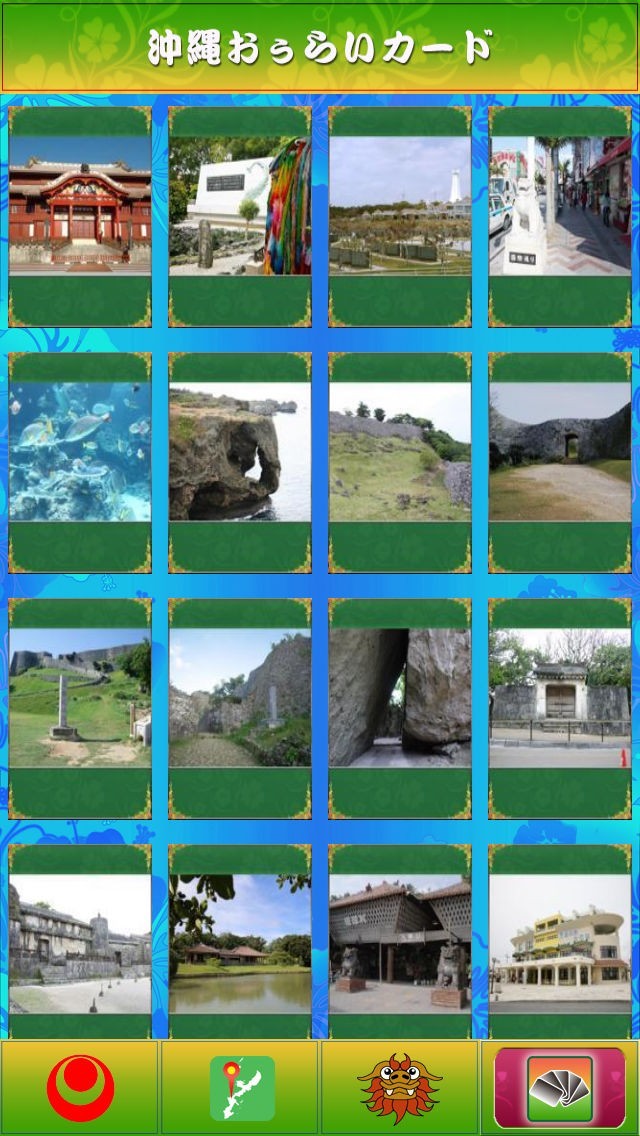The image size is (640, 1136).
Task: Switch to the shisa lion face tab
Action: pos(400,1088)
